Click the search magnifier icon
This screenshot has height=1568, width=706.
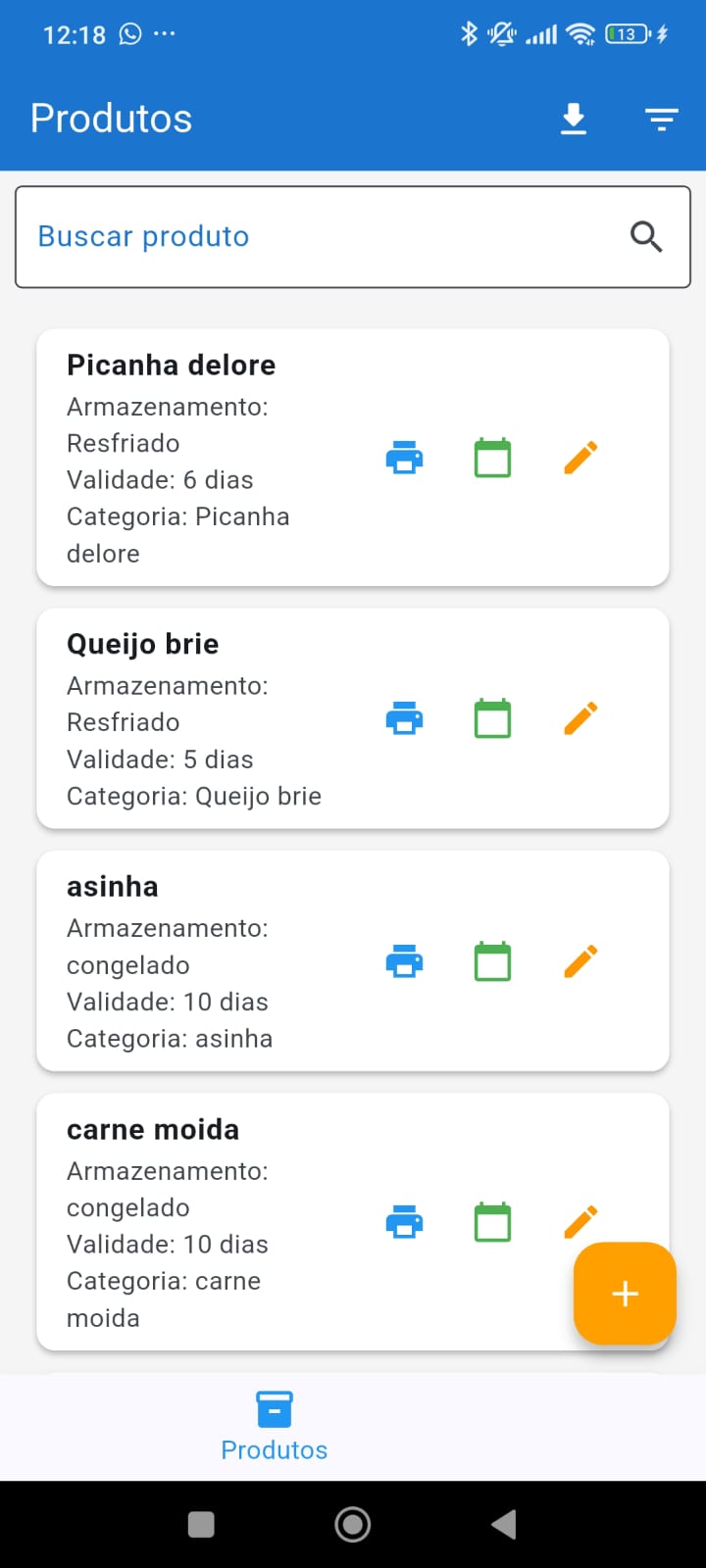[x=646, y=236]
